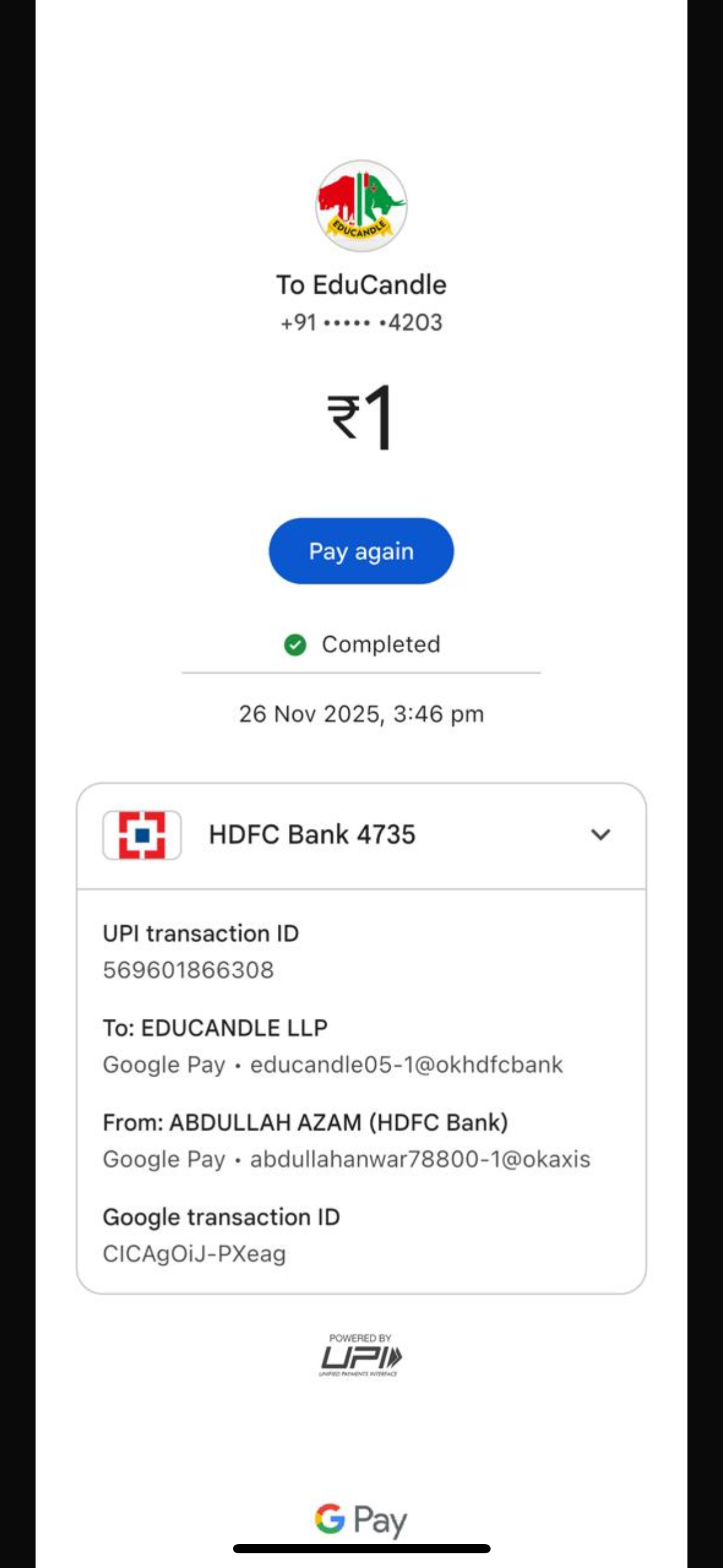Expand the HDFC Bank 4735 details
Image resolution: width=723 pixels, height=1568 pixels.
[x=600, y=834]
